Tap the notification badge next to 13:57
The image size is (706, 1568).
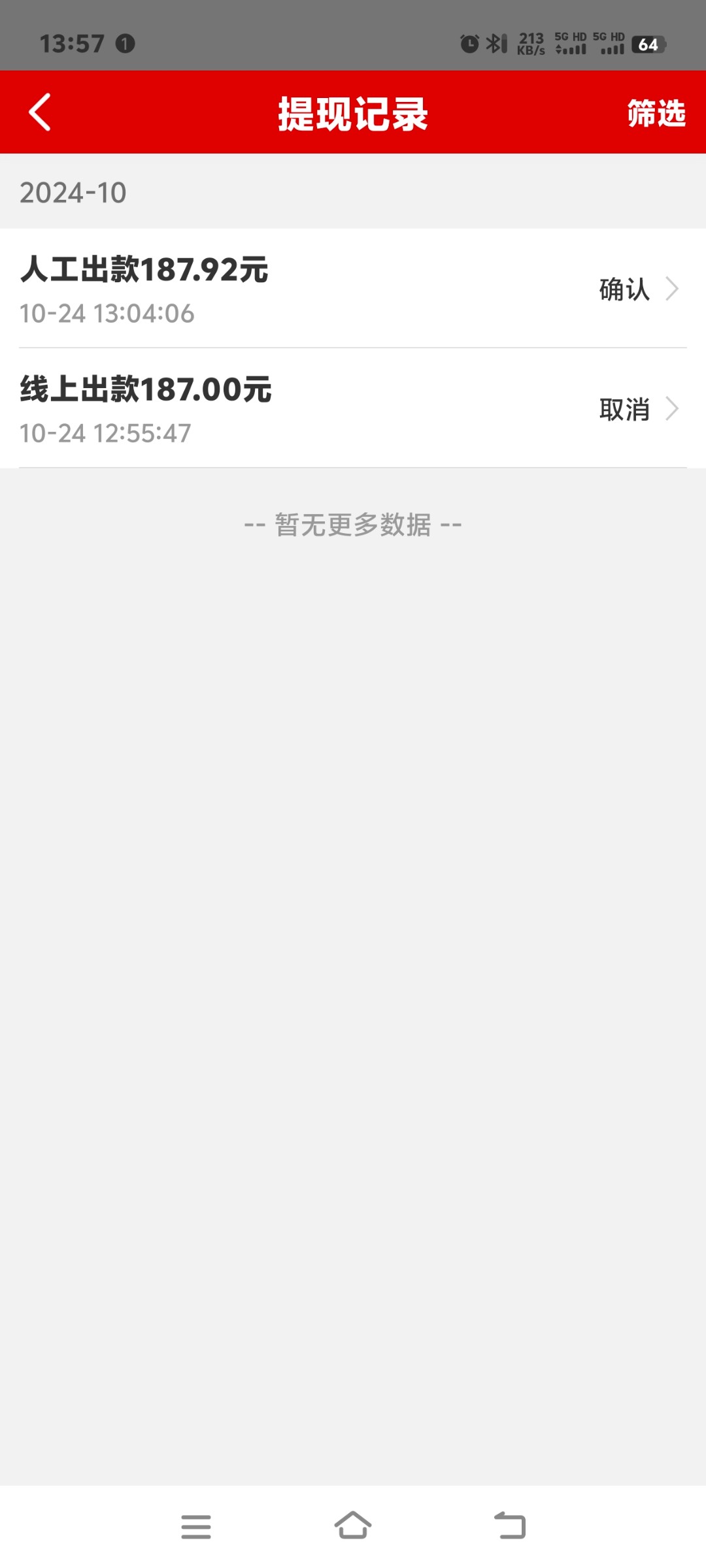tap(124, 43)
